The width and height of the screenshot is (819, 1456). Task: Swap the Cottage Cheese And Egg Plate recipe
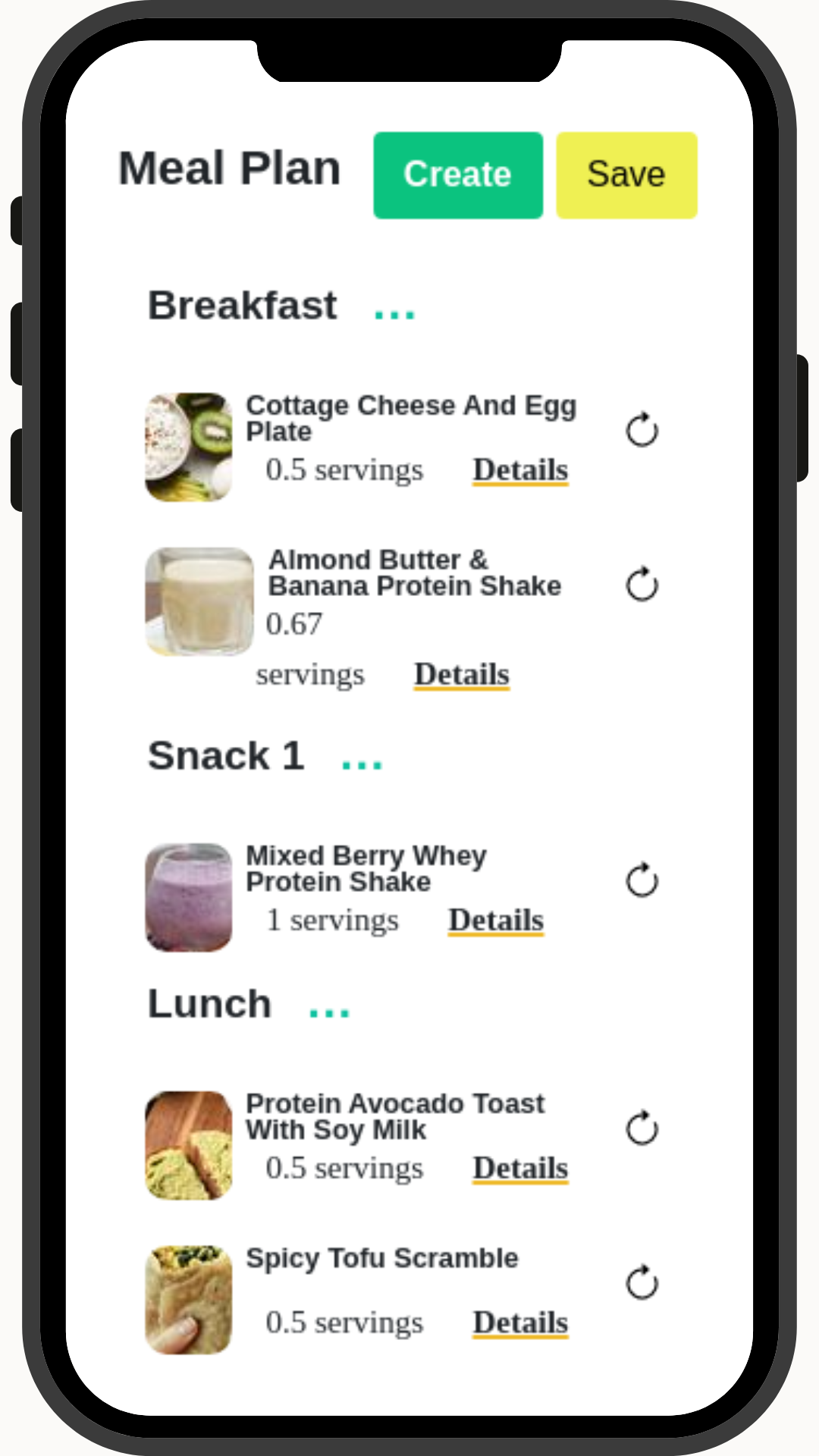pyautogui.click(x=642, y=429)
